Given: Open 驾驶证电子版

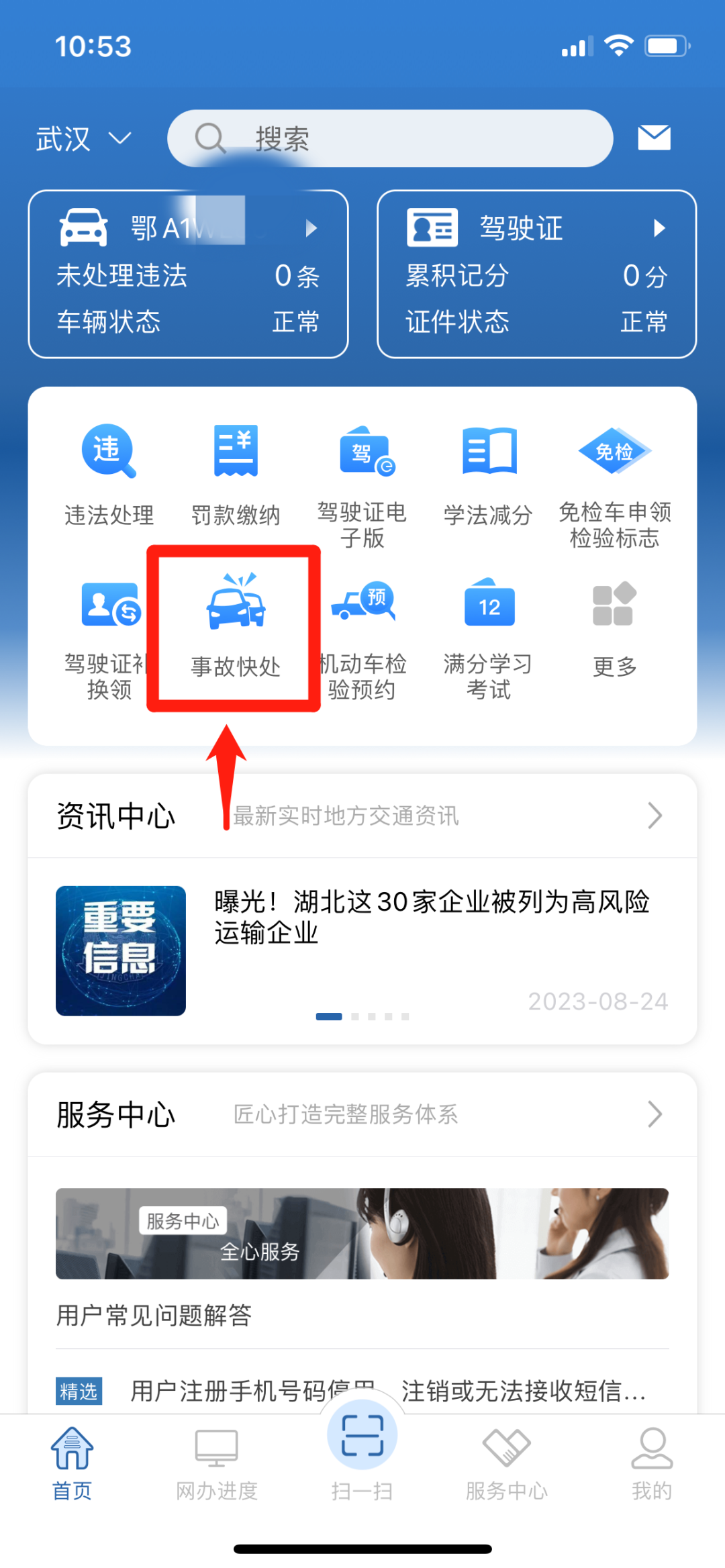Looking at the screenshot, I should 362,485.
